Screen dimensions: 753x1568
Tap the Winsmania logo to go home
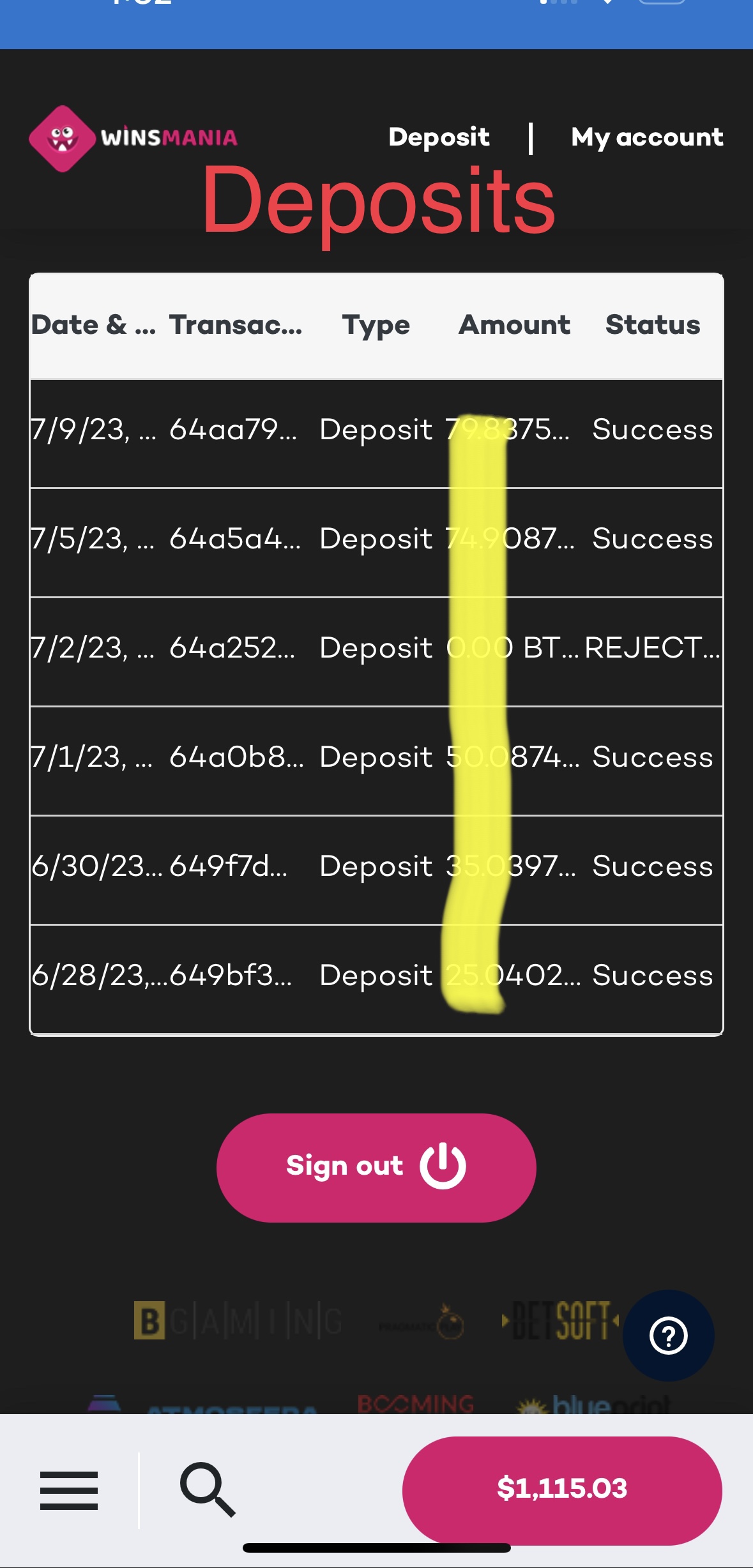click(133, 138)
